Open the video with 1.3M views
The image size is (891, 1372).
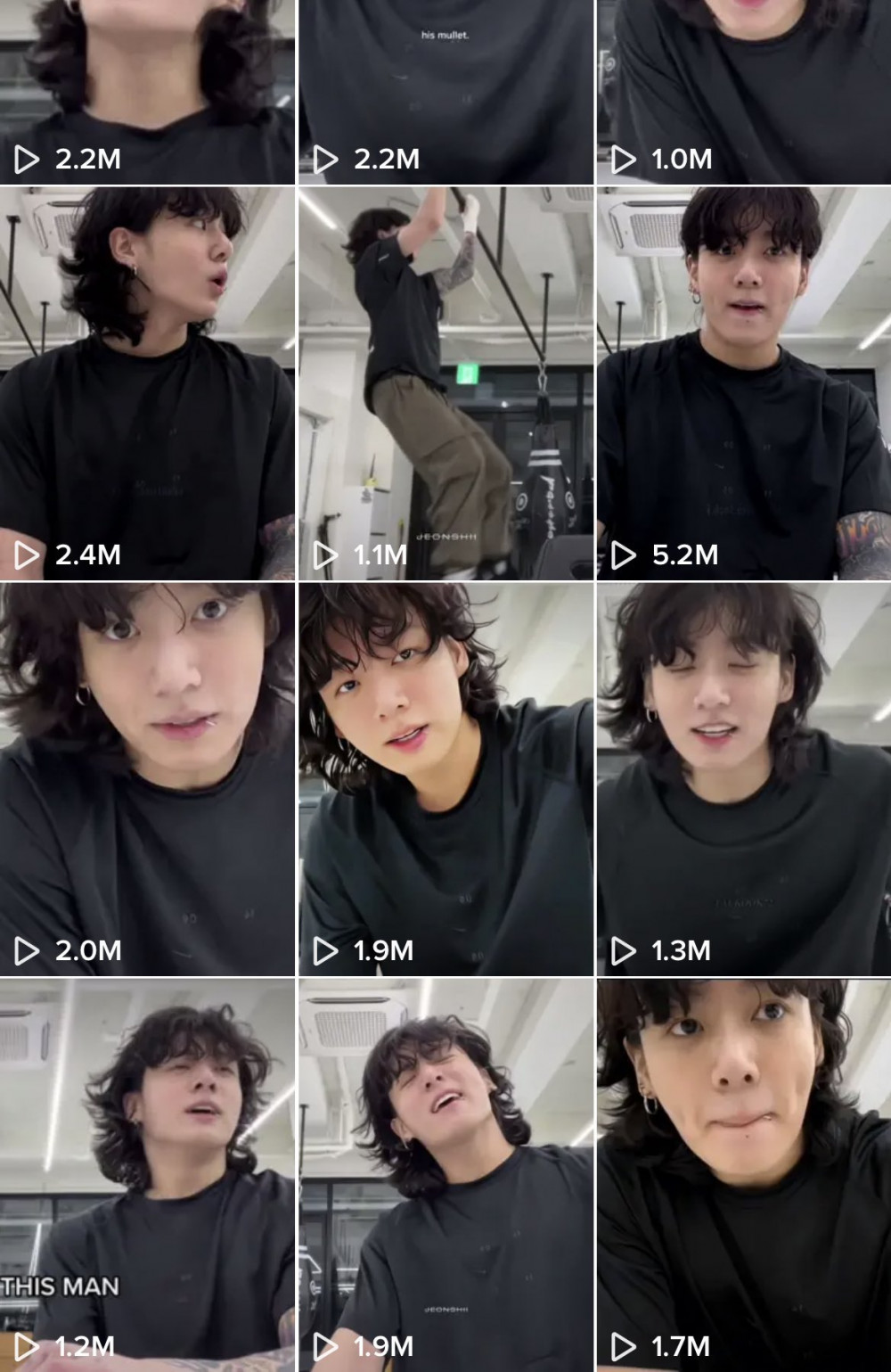click(x=743, y=778)
